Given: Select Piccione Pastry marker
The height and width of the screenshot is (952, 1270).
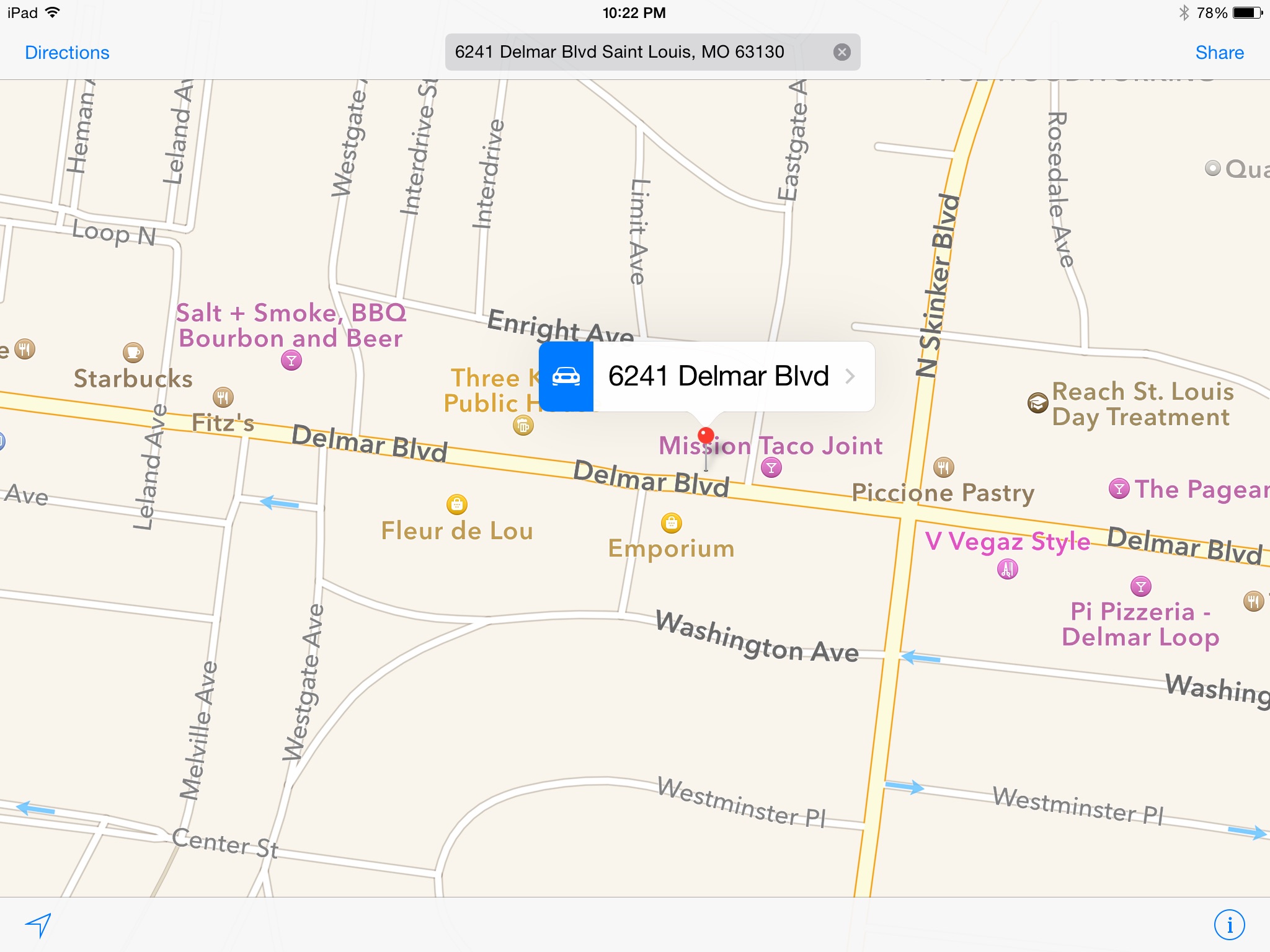Looking at the screenshot, I should 943,467.
